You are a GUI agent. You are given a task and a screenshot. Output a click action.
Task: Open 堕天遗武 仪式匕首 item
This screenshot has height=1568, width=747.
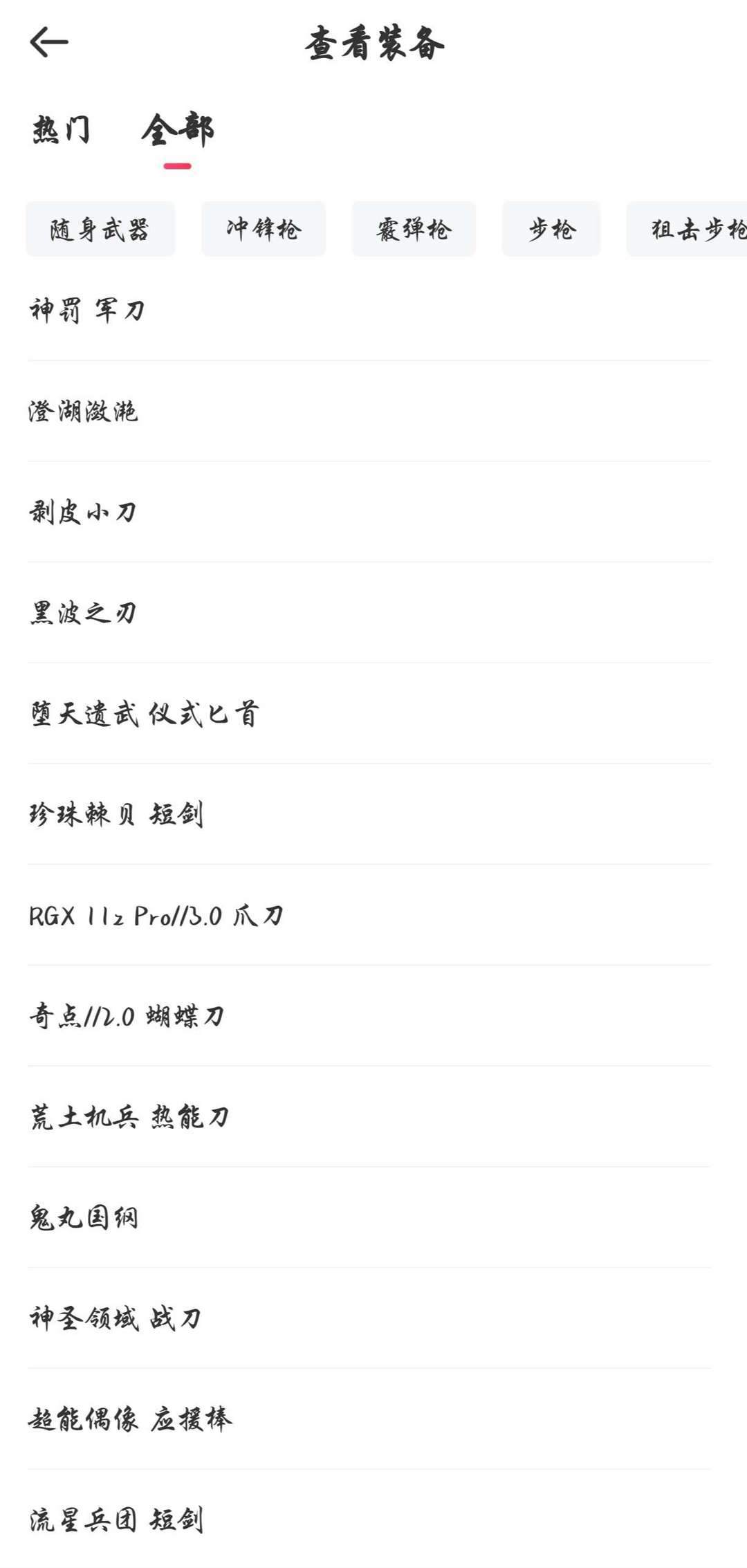coord(369,714)
